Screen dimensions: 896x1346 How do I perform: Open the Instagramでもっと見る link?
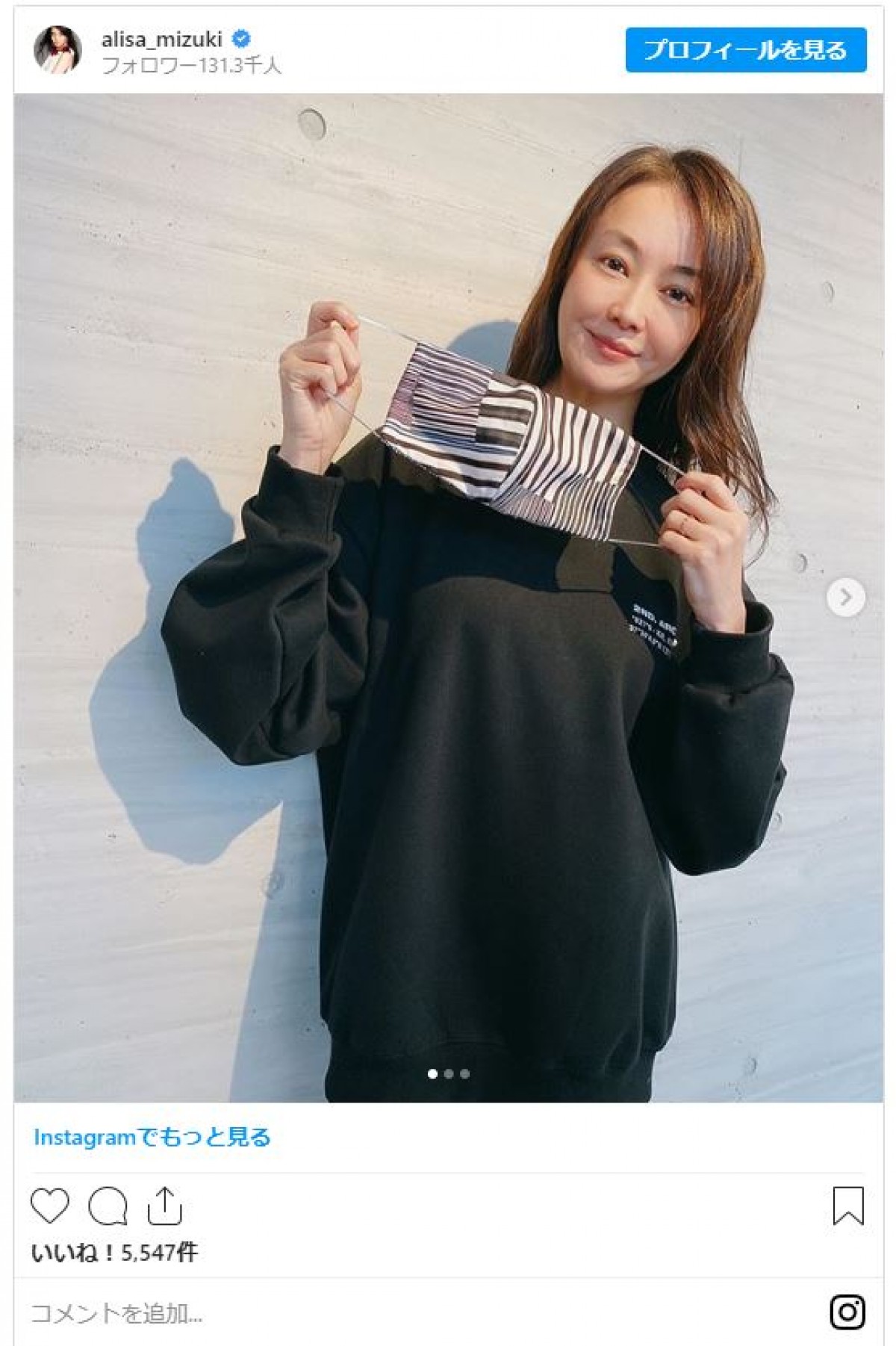(x=152, y=1138)
